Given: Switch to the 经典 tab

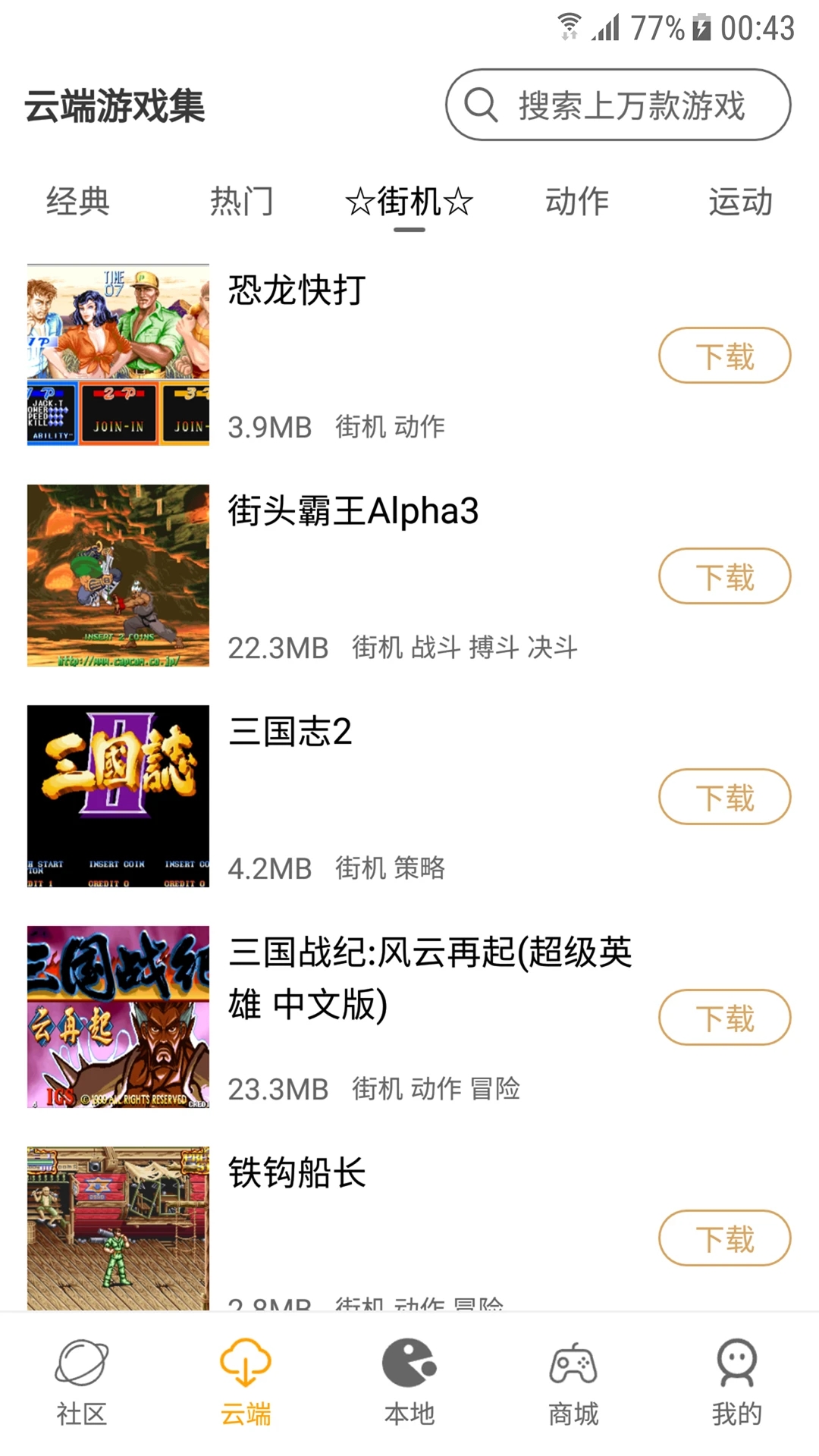Looking at the screenshot, I should (77, 201).
